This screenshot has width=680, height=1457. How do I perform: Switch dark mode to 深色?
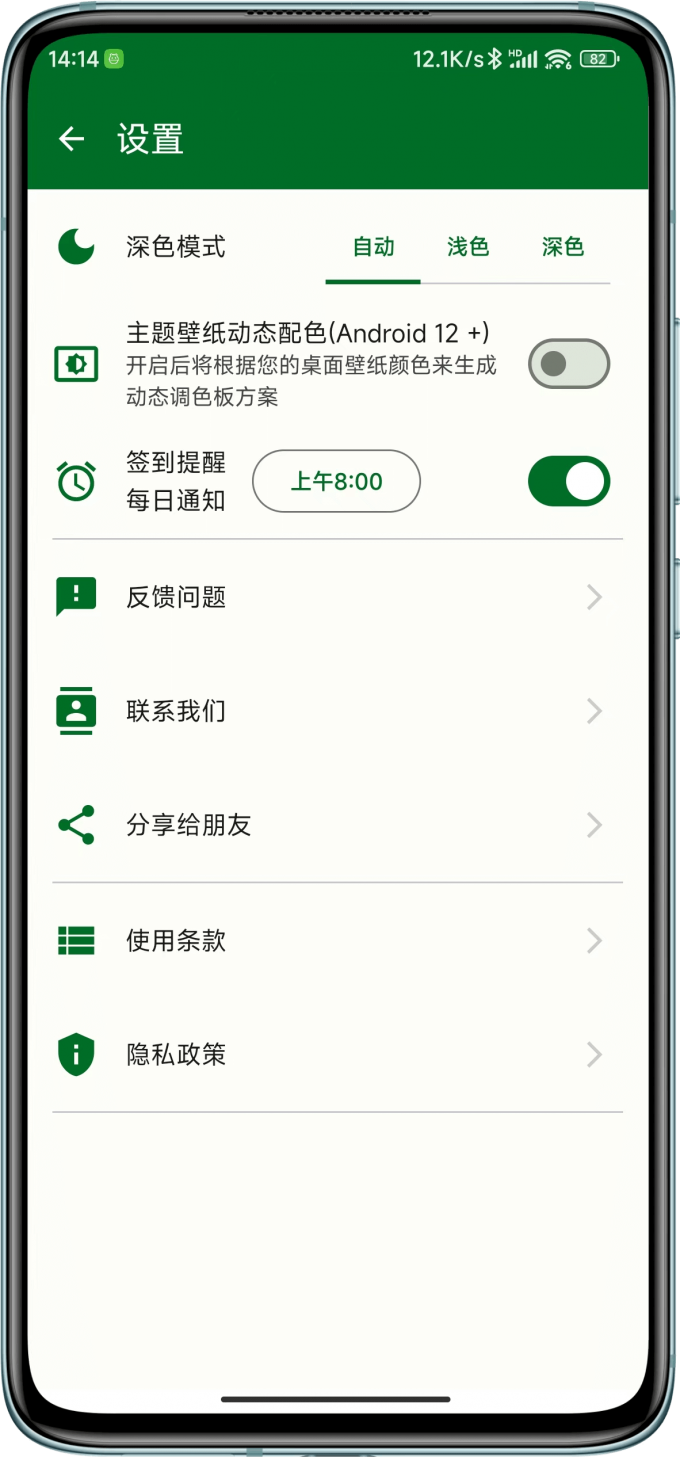[562, 247]
